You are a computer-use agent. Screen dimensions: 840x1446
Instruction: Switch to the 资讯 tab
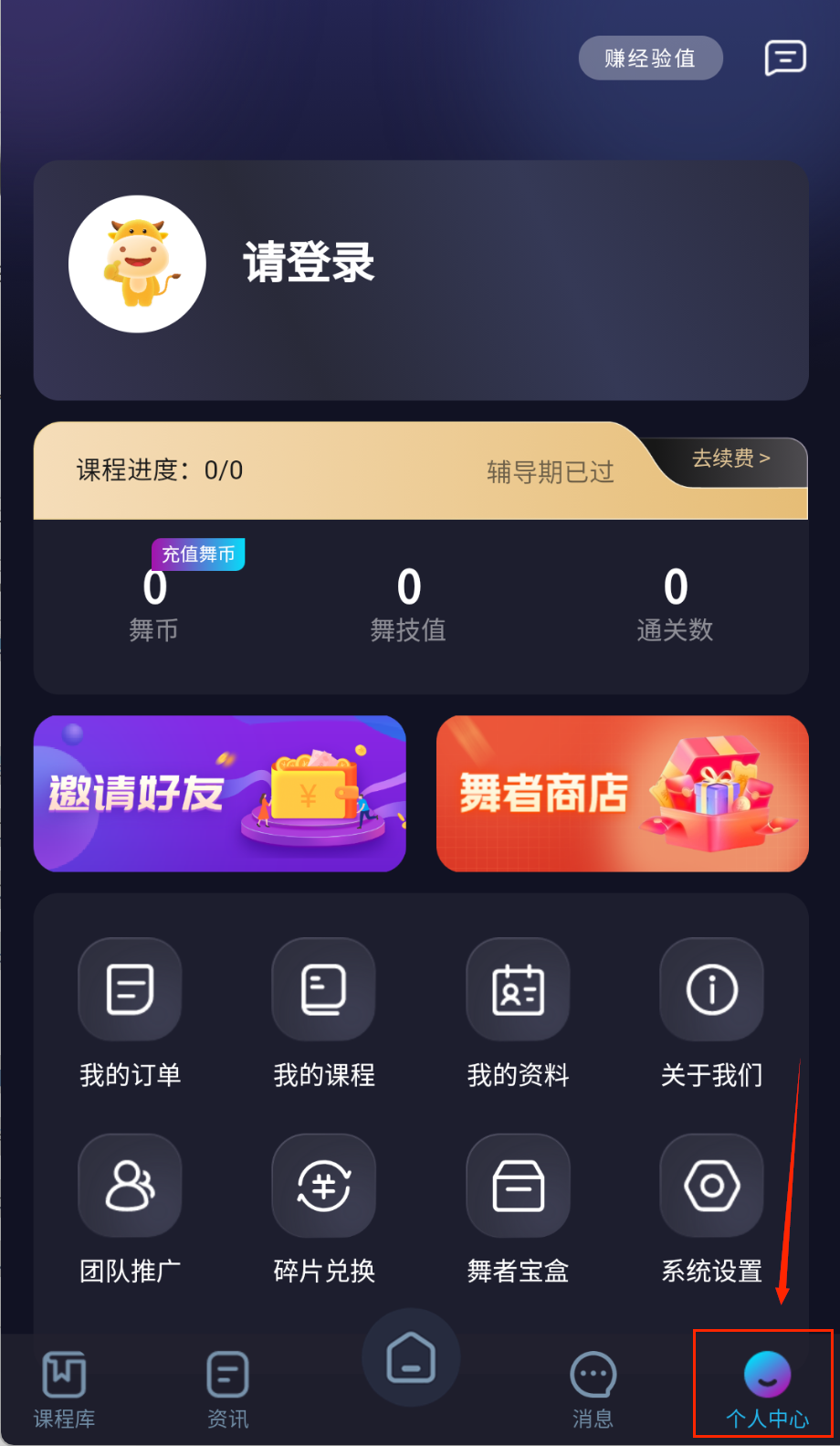tap(227, 1388)
